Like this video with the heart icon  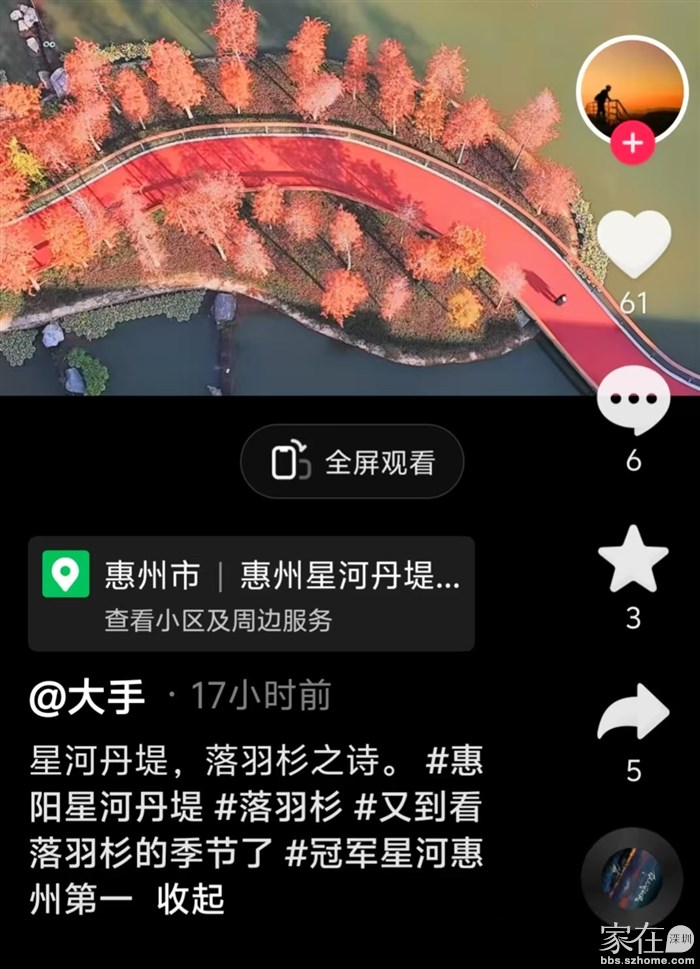(633, 244)
